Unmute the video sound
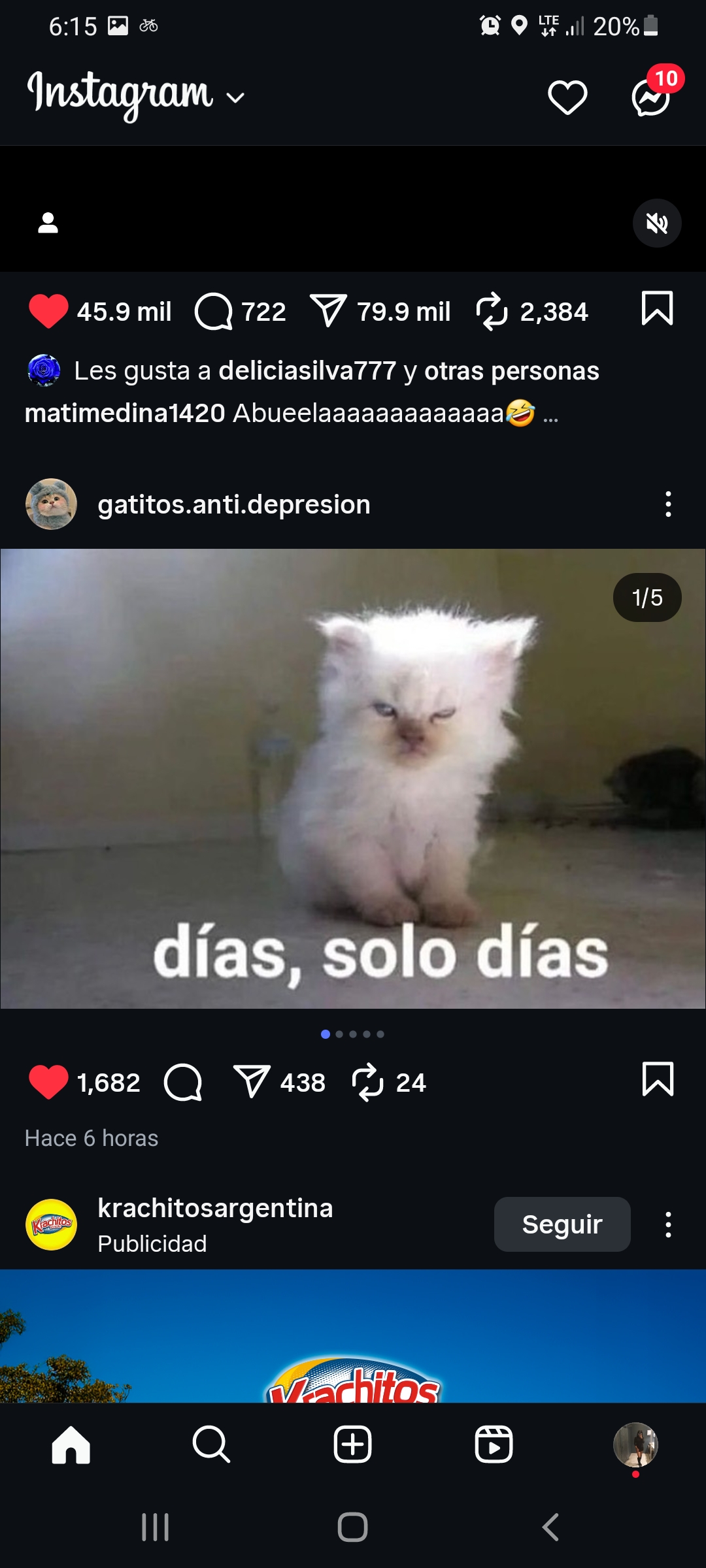The width and height of the screenshot is (706, 1568). 657,223
